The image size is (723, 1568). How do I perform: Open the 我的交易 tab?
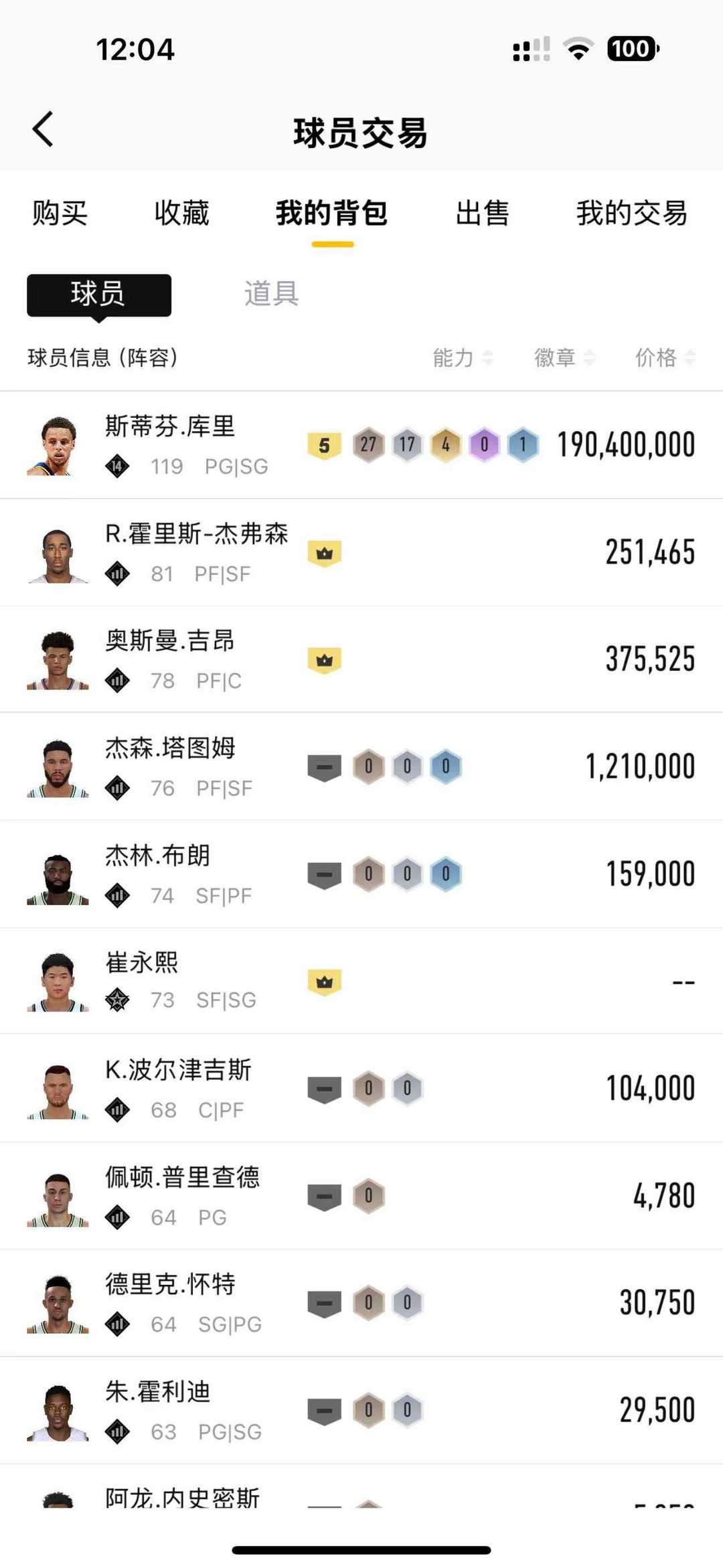click(631, 213)
